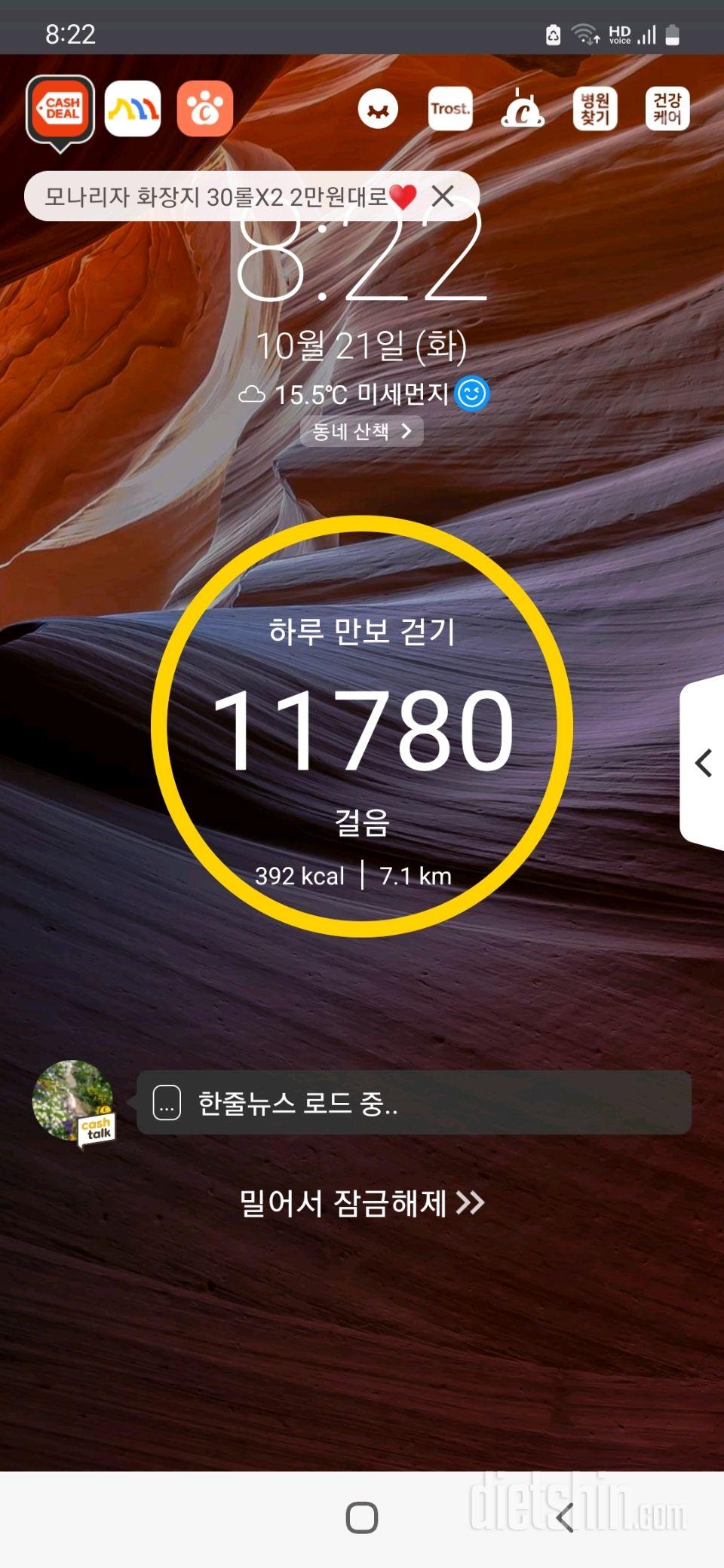Open the cash talk profile icon
This screenshot has height=1568, width=724.
point(74,1103)
